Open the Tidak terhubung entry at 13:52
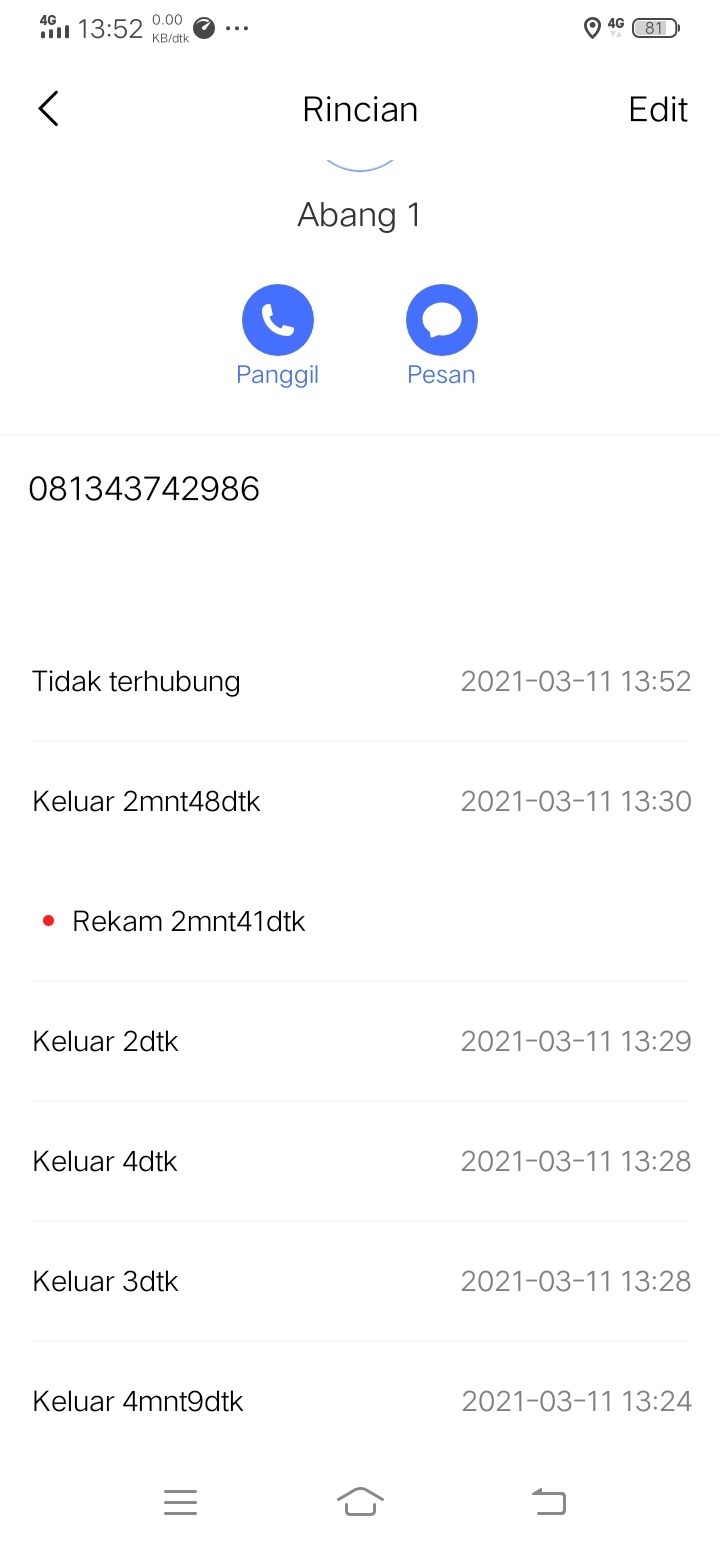 [360, 682]
